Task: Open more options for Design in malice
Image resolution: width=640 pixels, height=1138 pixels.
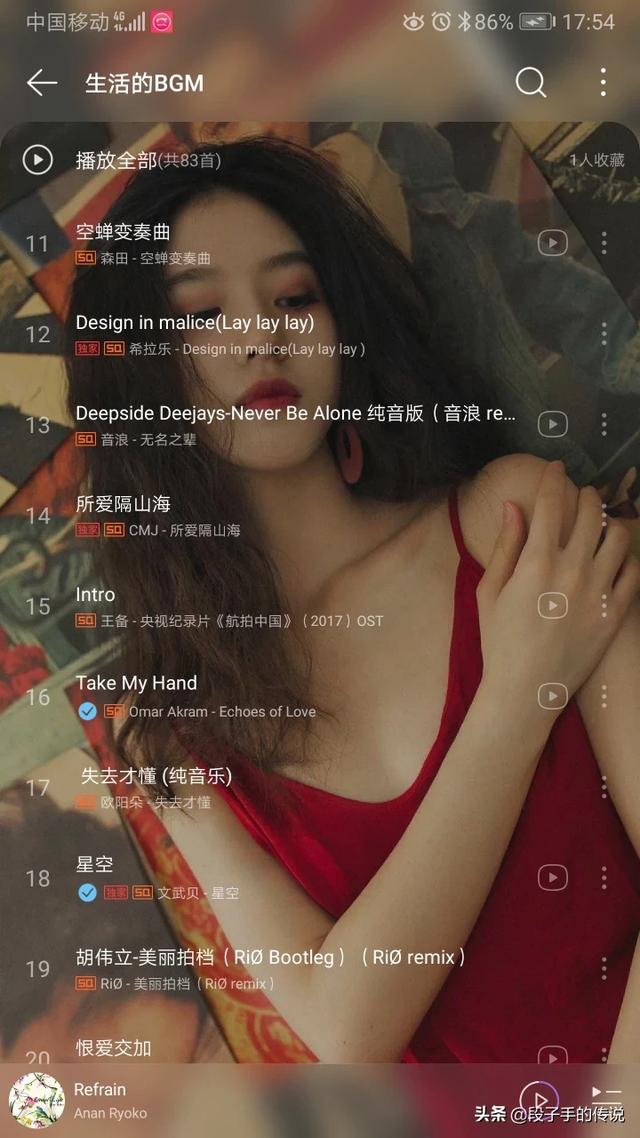Action: tap(603, 334)
